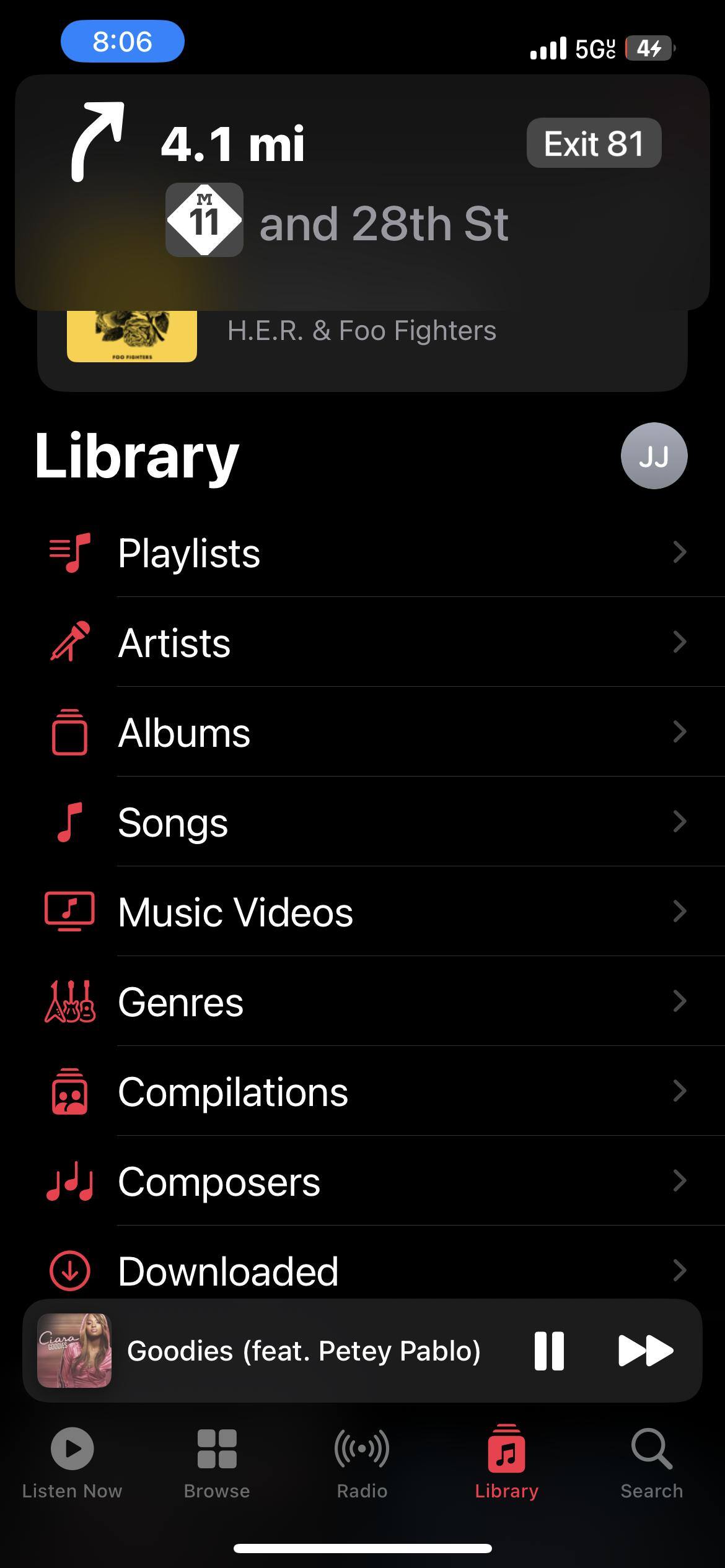The height and width of the screenshot is (1568, 725).
Task: Skip to the next track
Action: [645, 1351]
